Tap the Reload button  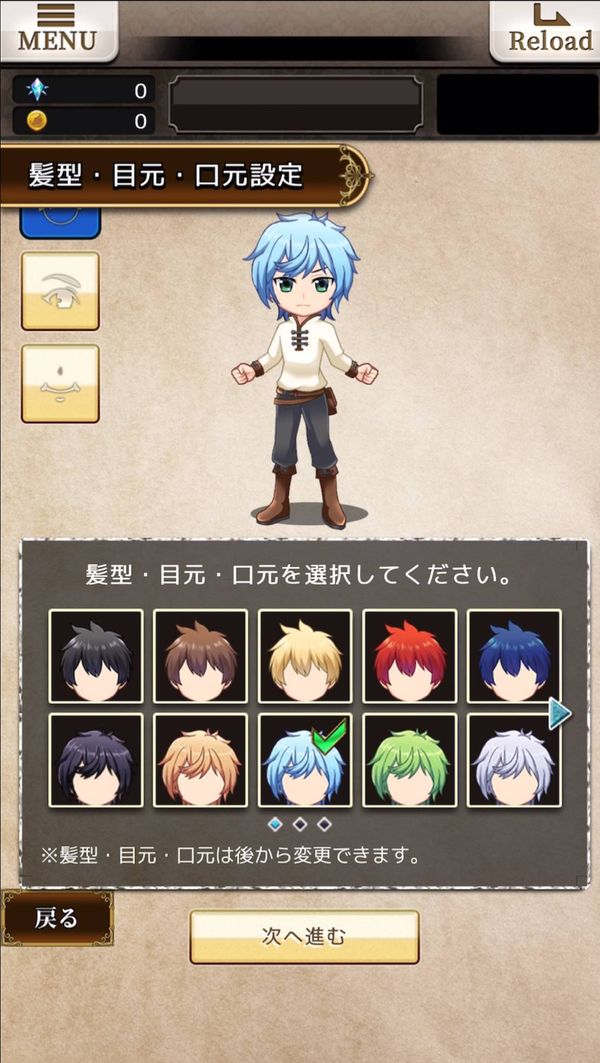(545, 31)
